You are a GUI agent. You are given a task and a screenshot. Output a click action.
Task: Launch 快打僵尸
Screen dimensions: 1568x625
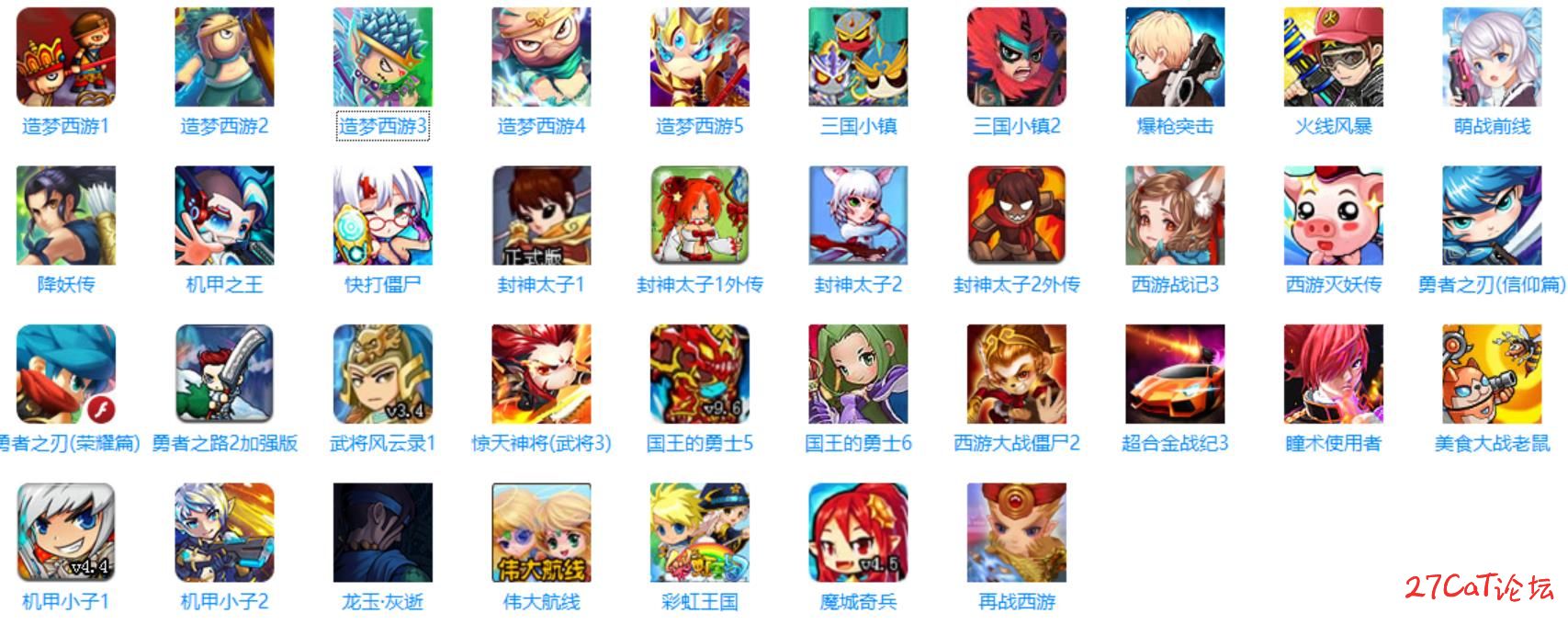tap(383, 216)
